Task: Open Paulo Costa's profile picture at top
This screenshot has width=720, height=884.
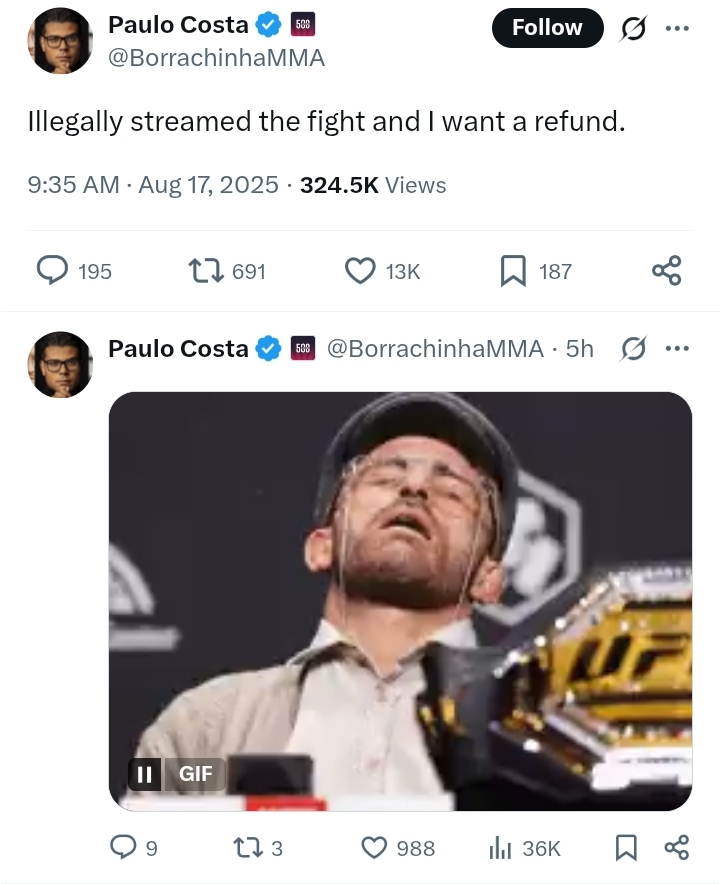Action: coord(60,40)
